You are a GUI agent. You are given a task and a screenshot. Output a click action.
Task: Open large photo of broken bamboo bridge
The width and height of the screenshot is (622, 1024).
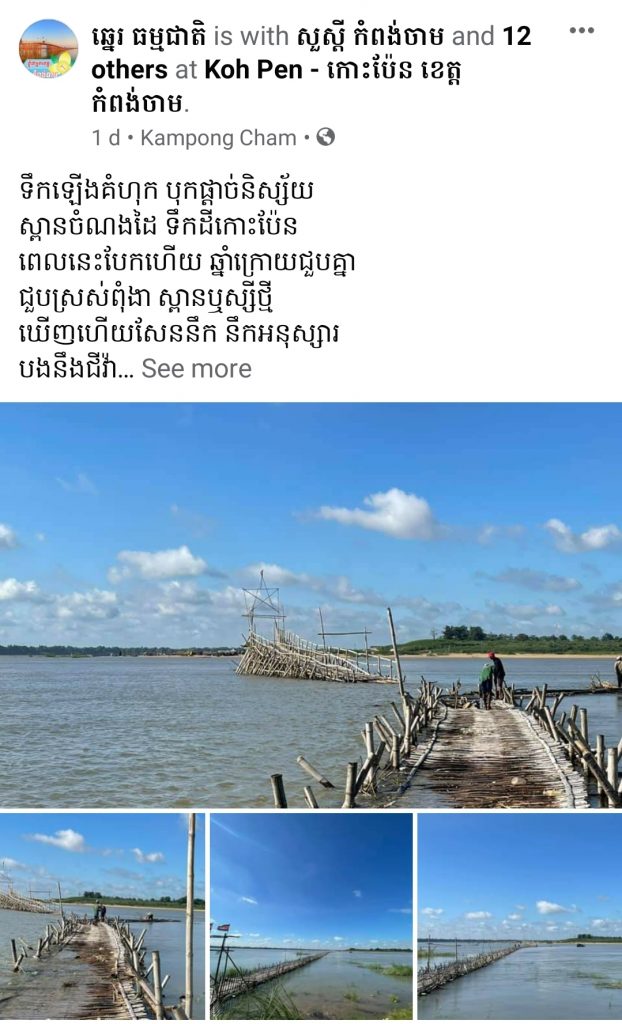(311, 604)
